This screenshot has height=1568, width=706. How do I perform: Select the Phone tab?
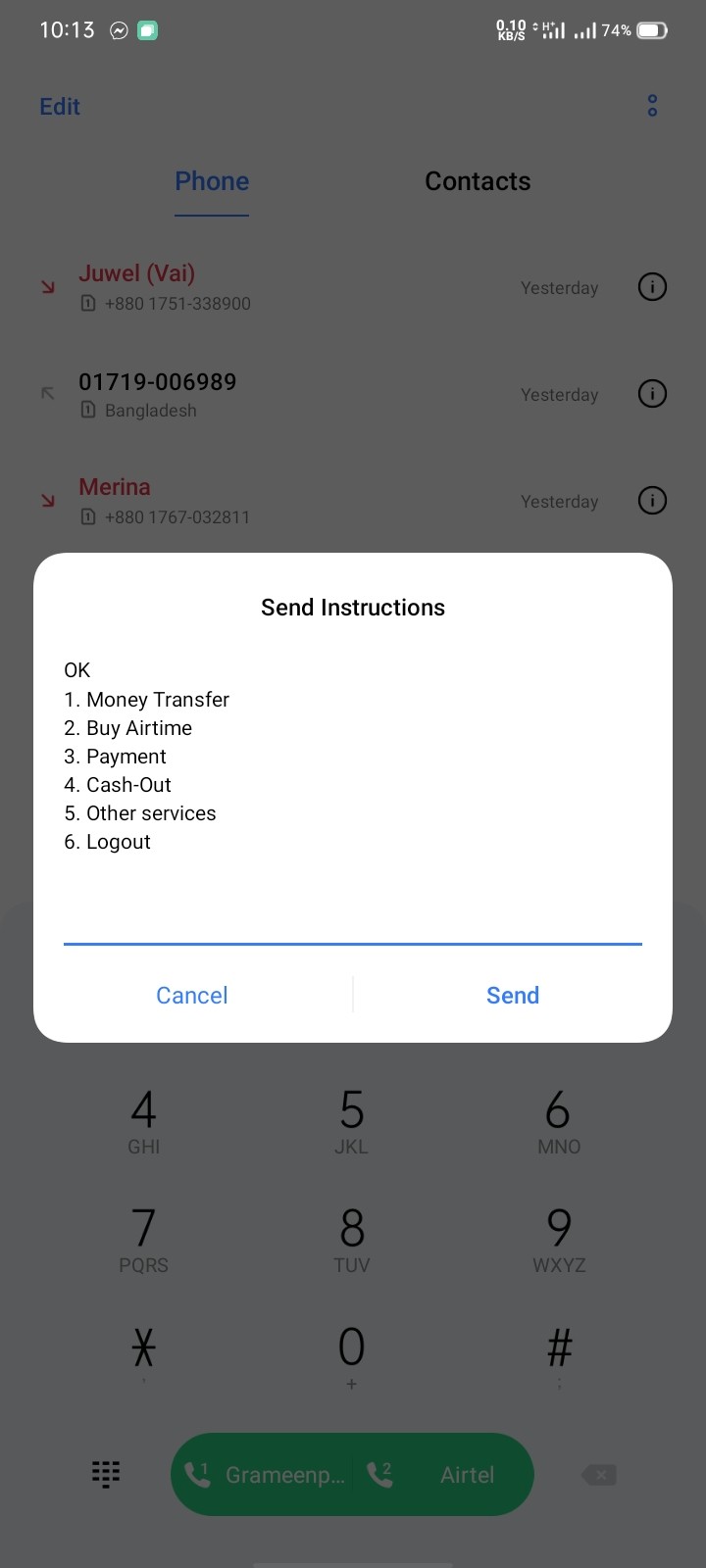pos(212,181)
